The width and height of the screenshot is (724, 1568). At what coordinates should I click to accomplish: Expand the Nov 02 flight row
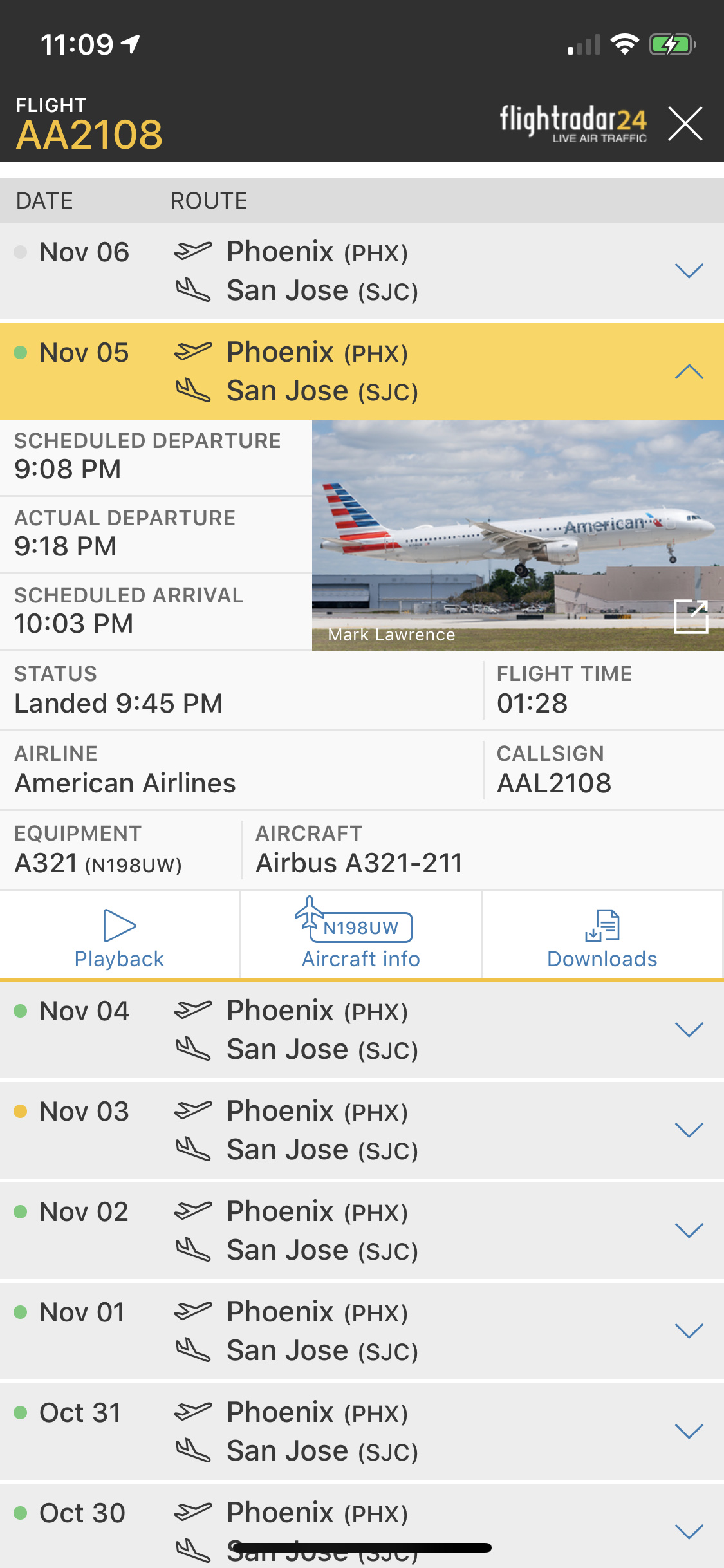pos(688,1231)
